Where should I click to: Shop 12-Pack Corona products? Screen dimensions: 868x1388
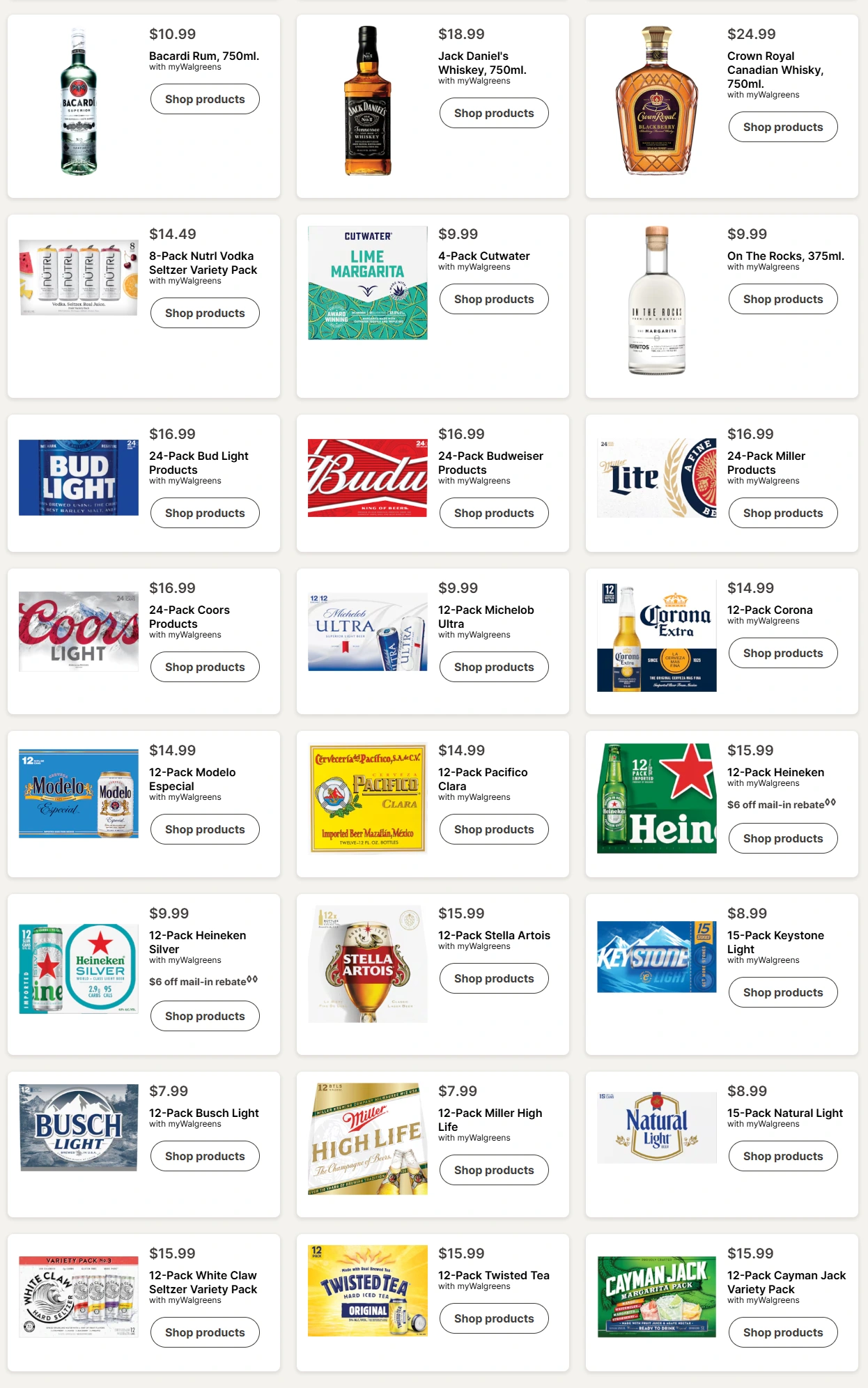click(783, 654)
